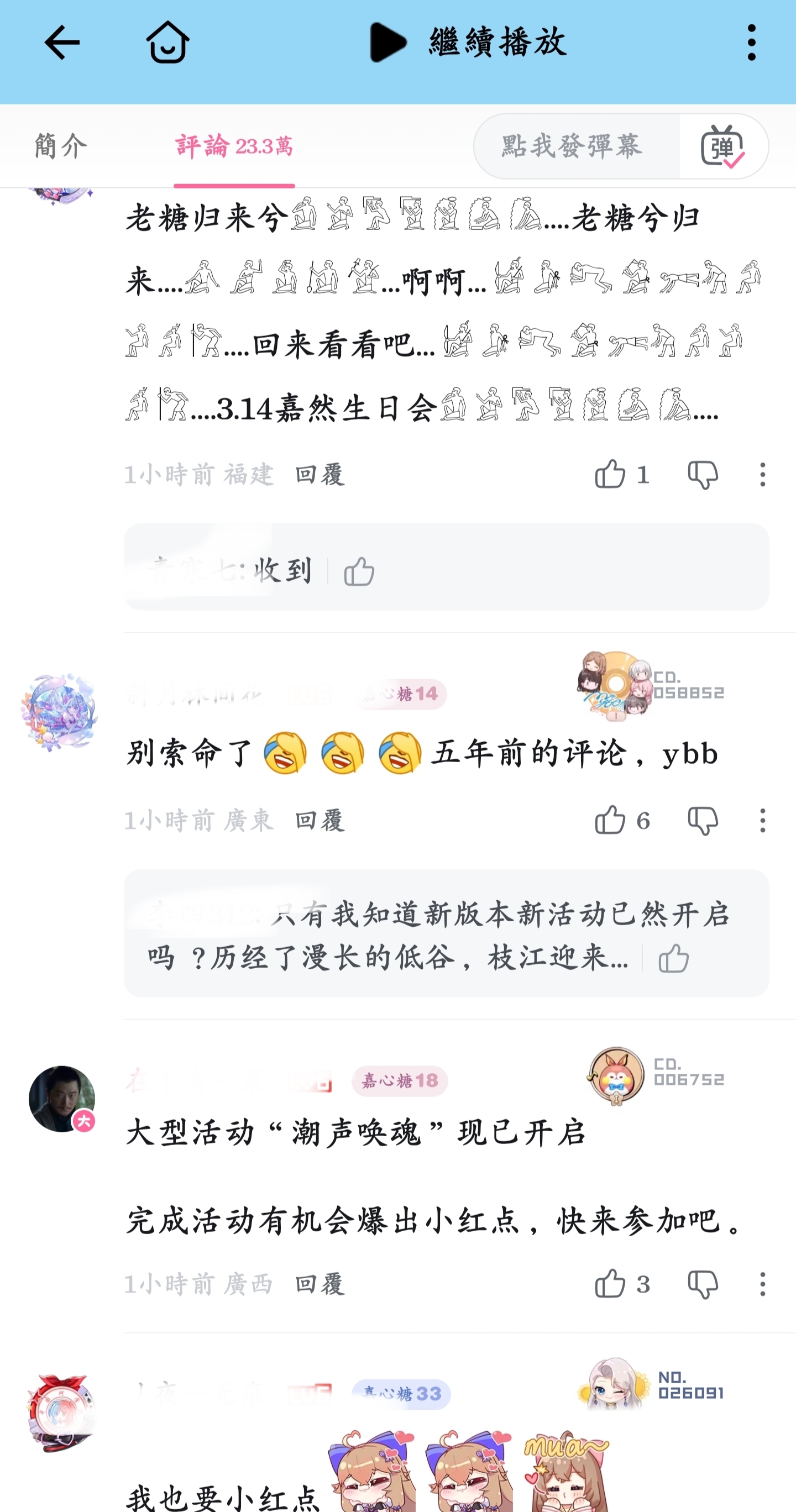
Task: Open the top-right overflow menu
Action: (x=751, y=42)
